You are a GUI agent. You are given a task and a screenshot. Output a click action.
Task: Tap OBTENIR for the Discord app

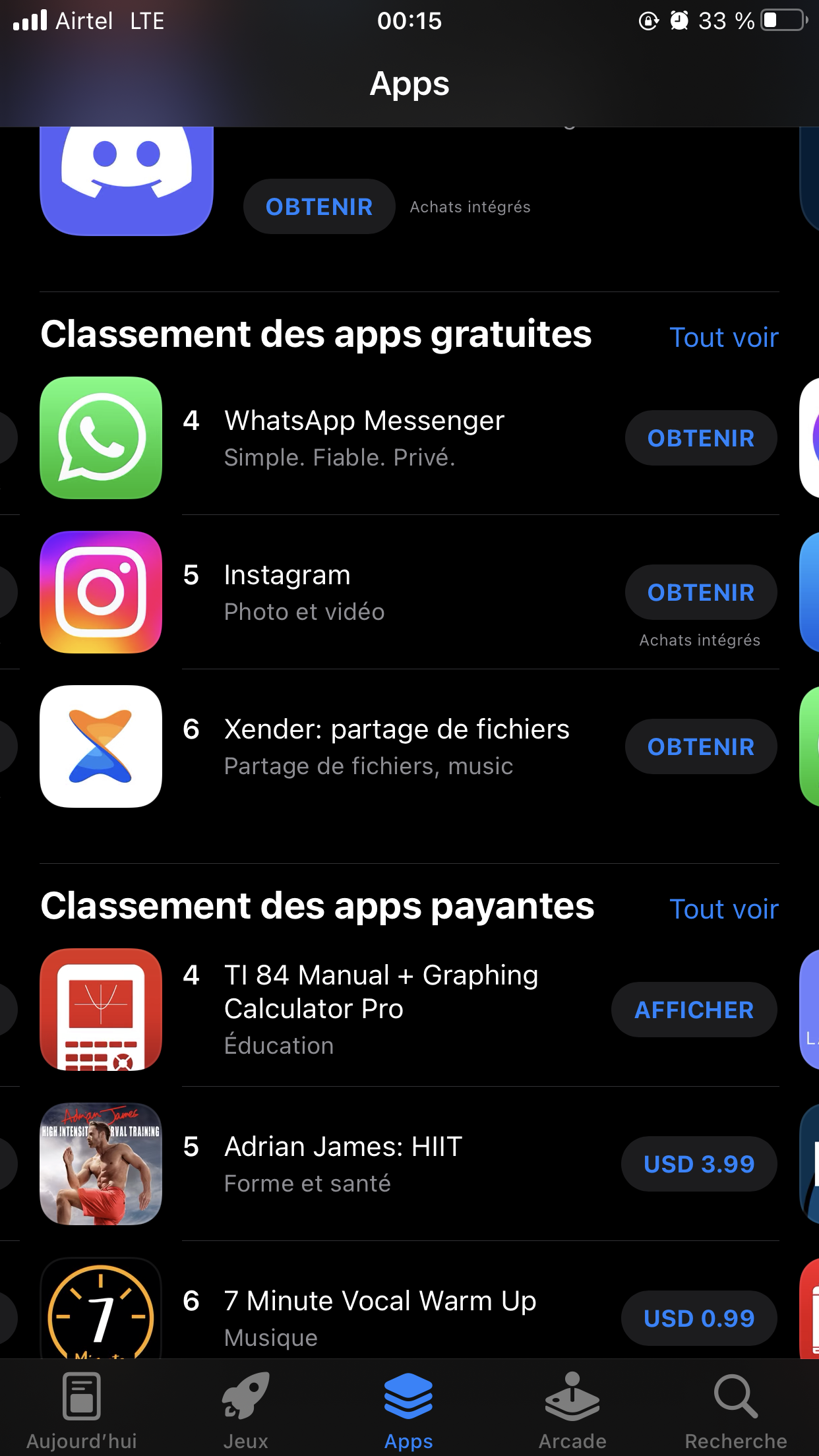pos(319,206)
